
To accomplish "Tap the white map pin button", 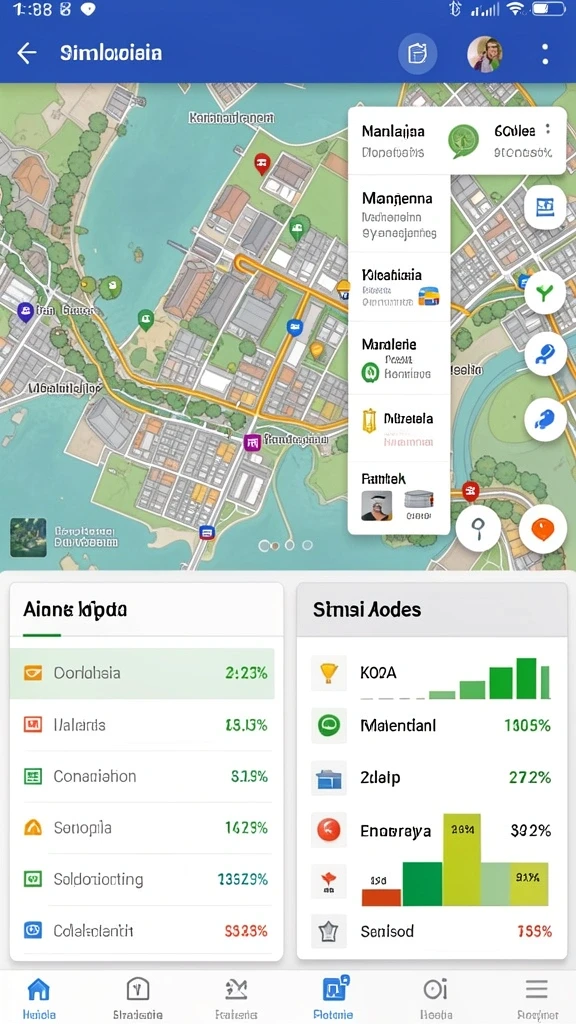I will coord(478,526).
